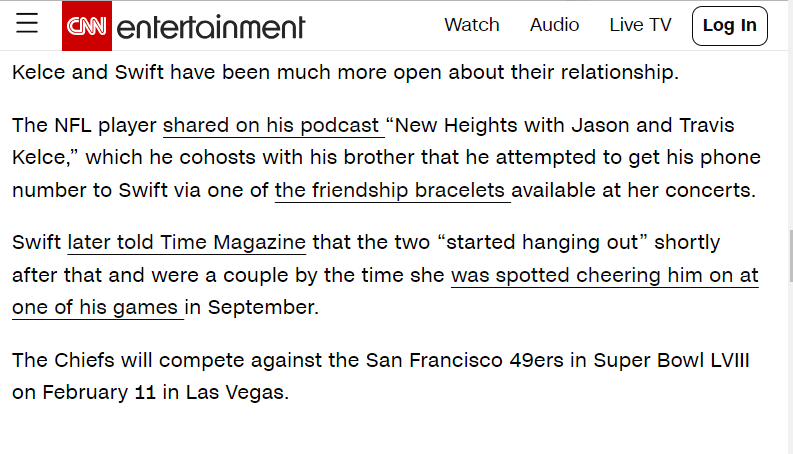The image size is (793, 454).
Task: Open the Watch section
Action: point(472,25)
